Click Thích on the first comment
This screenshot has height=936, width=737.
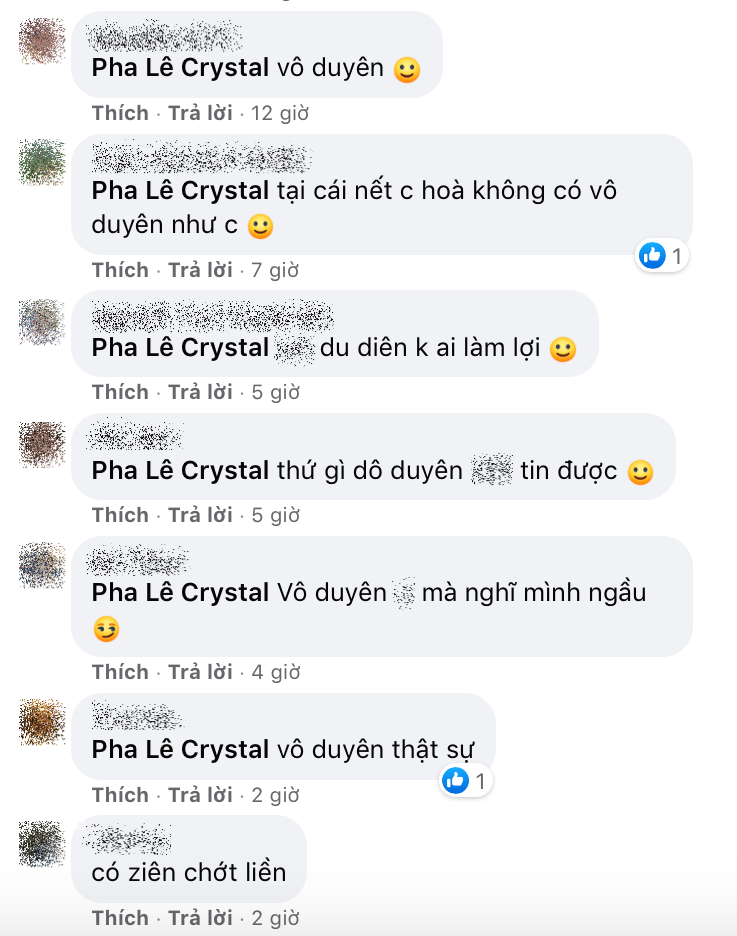[120, 113]
